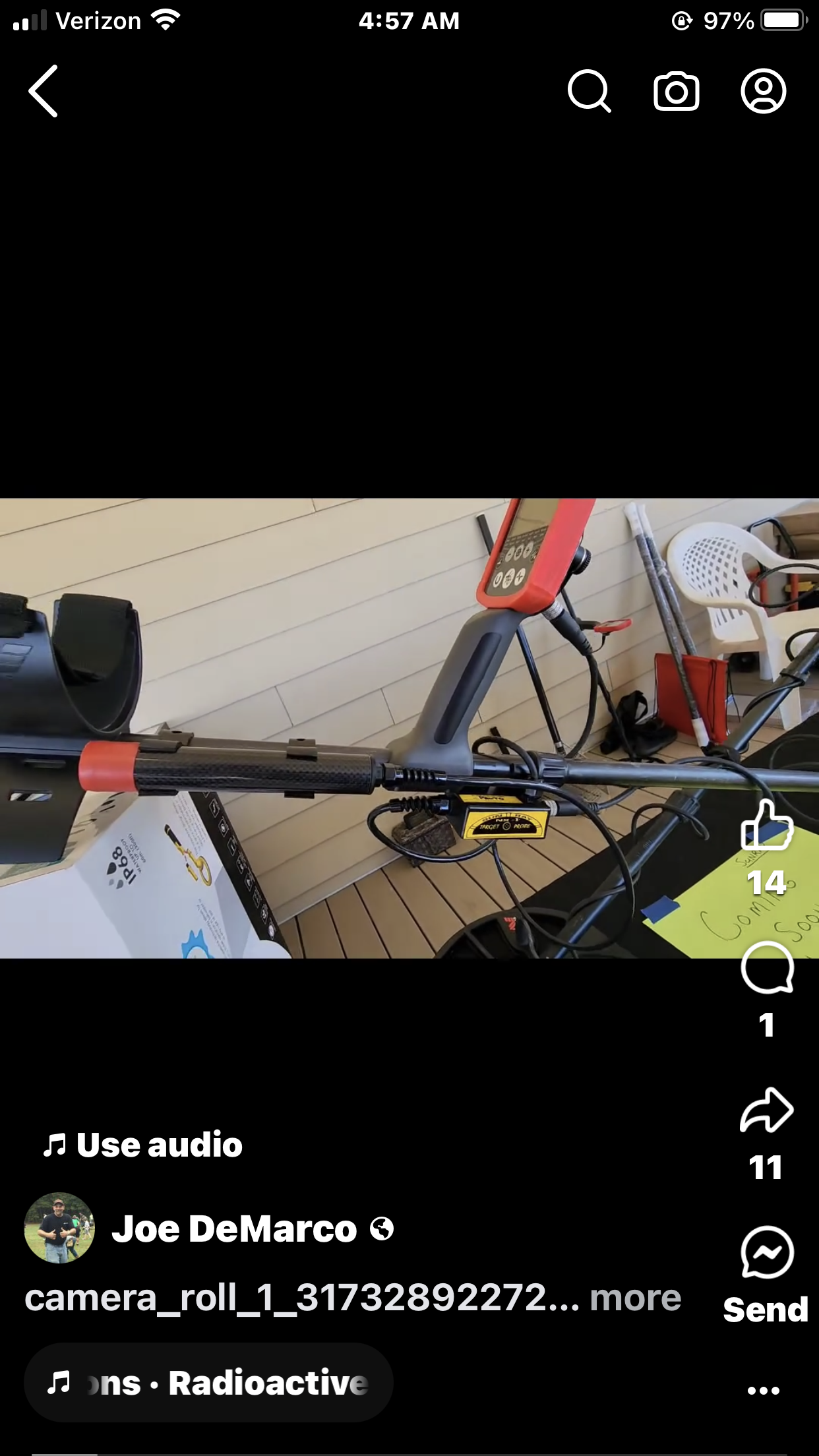Expand the caption with more
Image resolution: width=819 pixels, height=1456 pixels.
[635, 1298]
